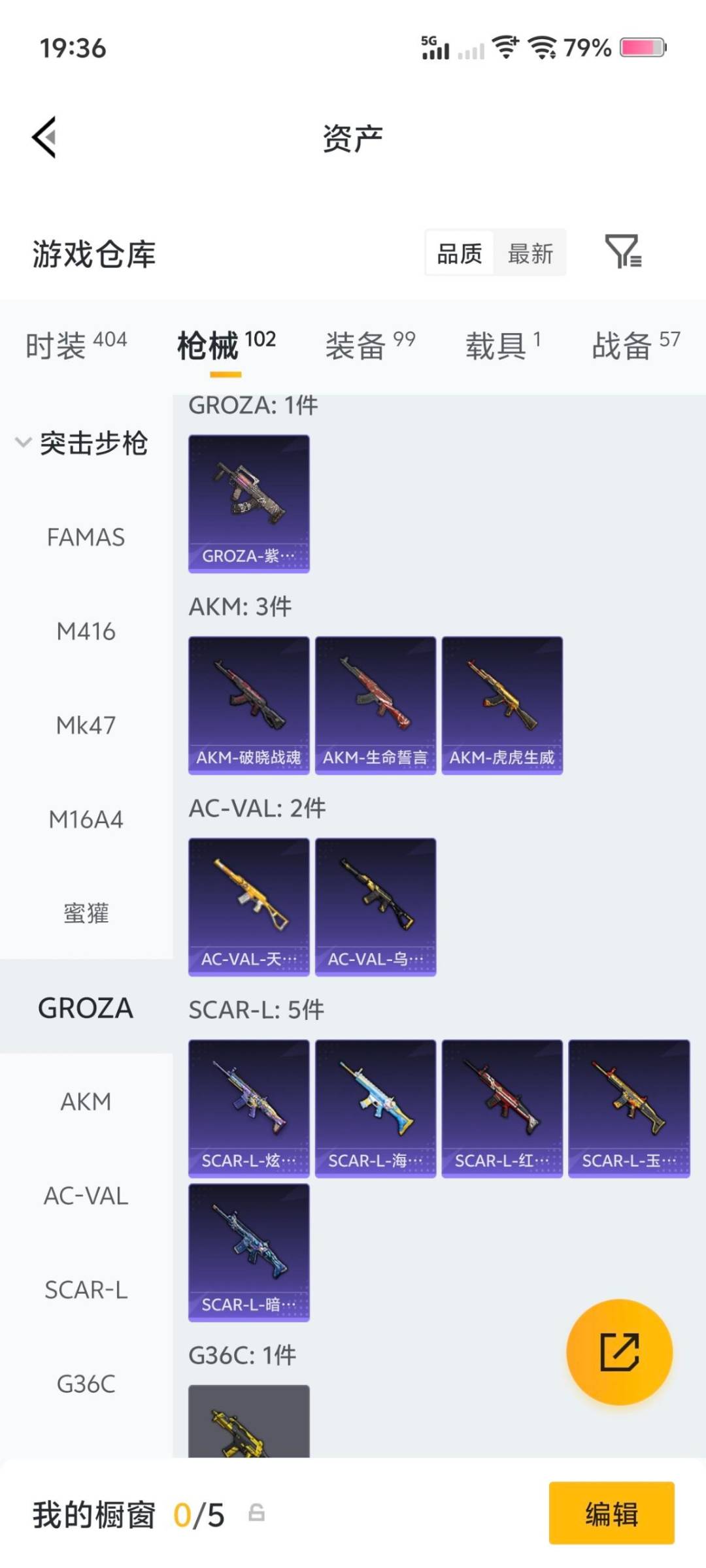Tap the back arrow on the 资产 page

pos(43,137)
